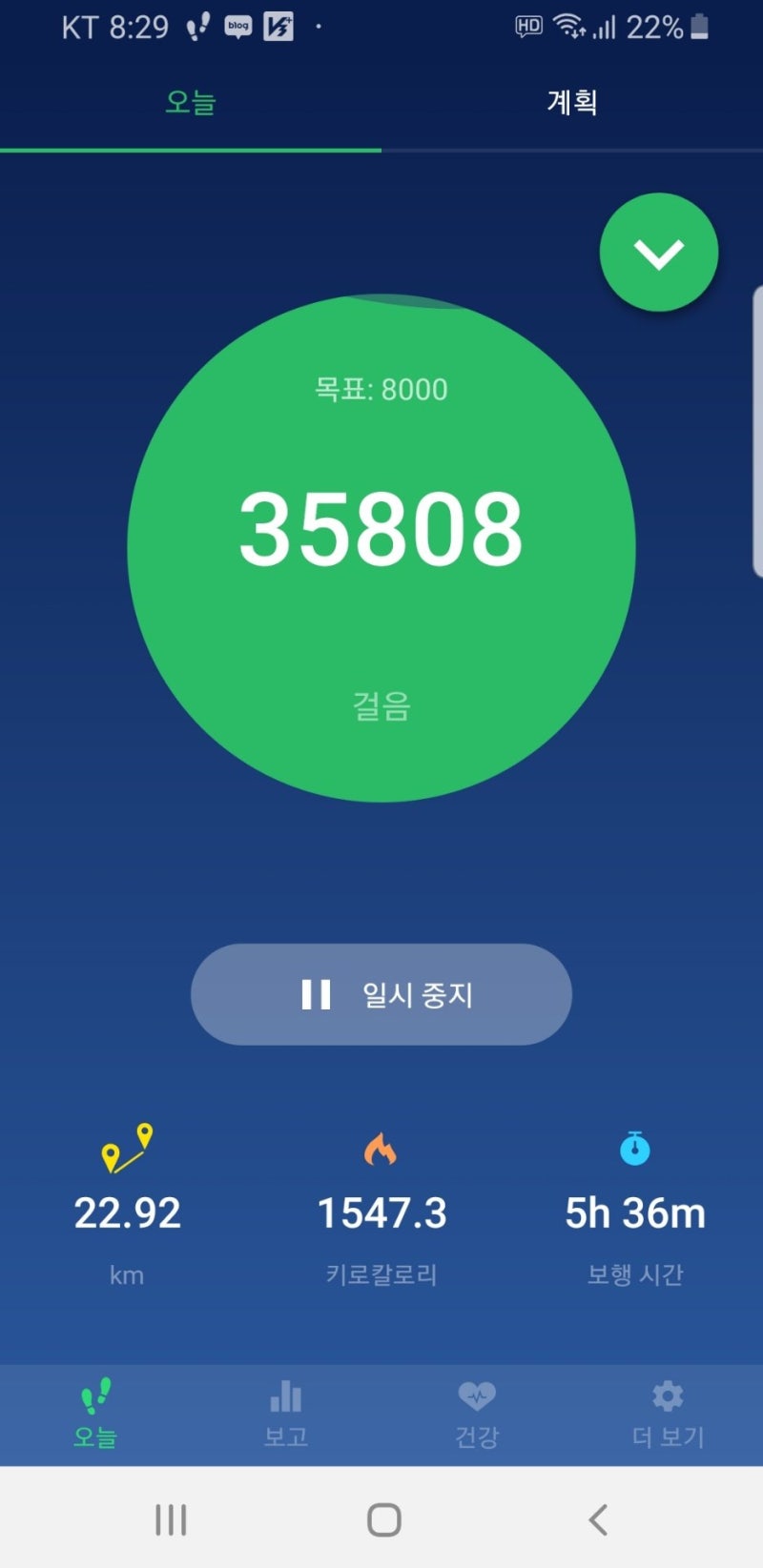Go to the 건강 tab

click(477, 1415)
